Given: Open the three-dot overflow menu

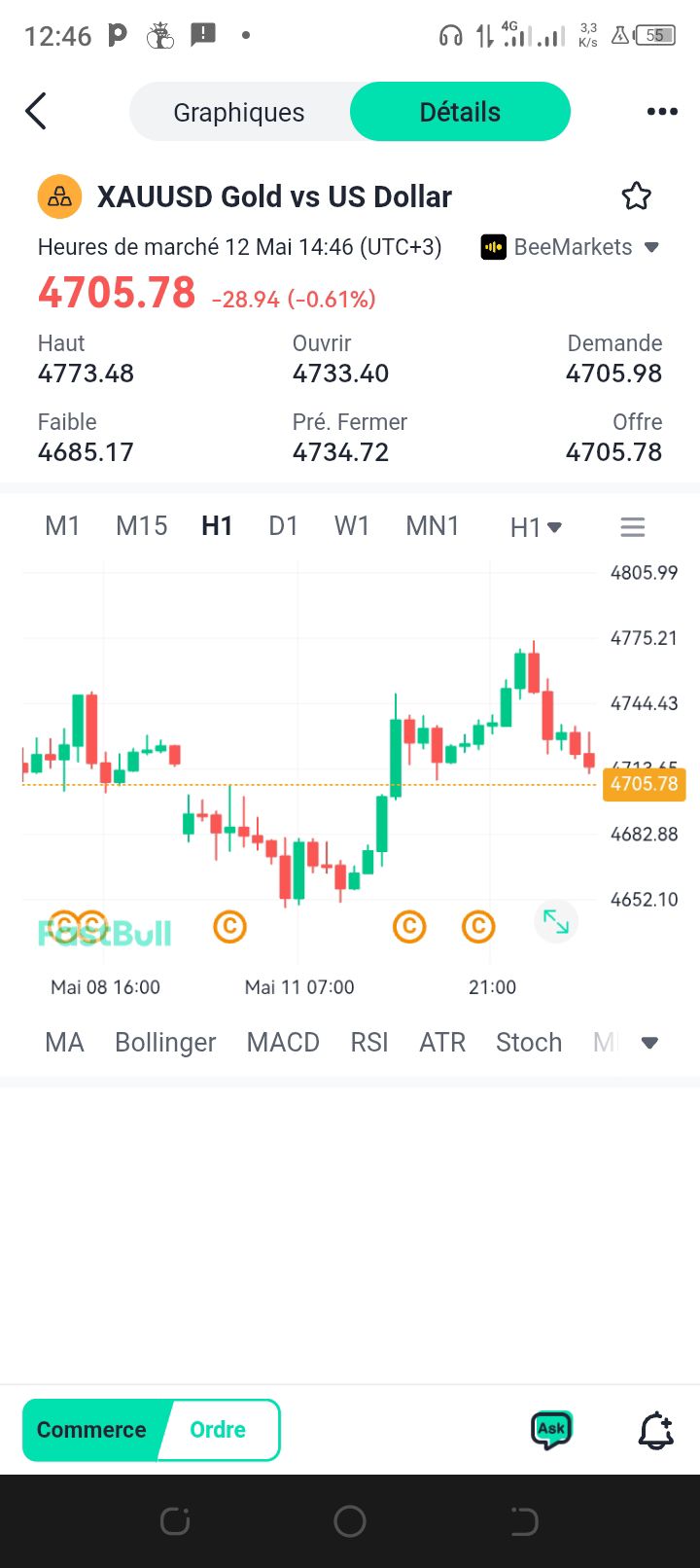Looking at the screenshot, I should point(662,112).
